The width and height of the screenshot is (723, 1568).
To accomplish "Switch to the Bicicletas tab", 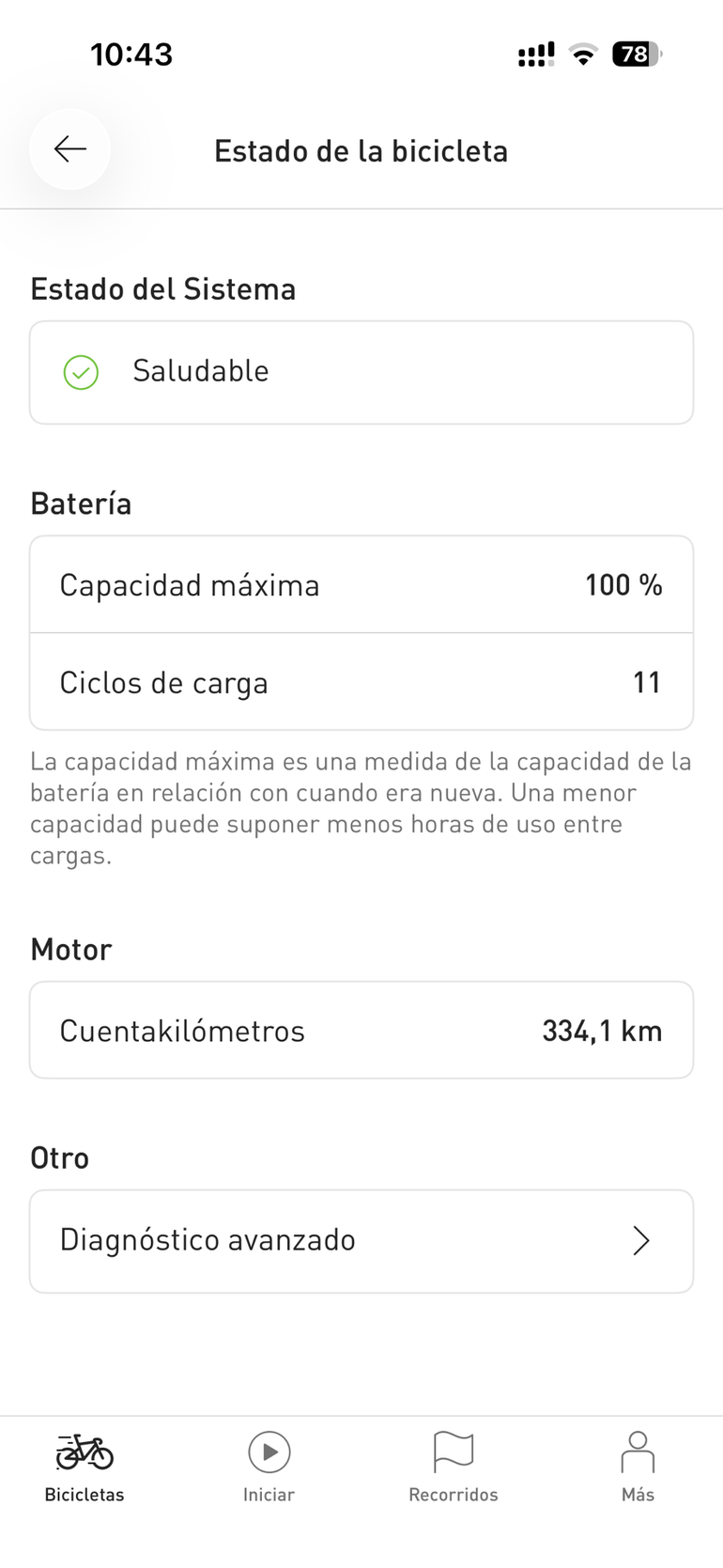I will pyautogui.click(x=85, y=1467).
